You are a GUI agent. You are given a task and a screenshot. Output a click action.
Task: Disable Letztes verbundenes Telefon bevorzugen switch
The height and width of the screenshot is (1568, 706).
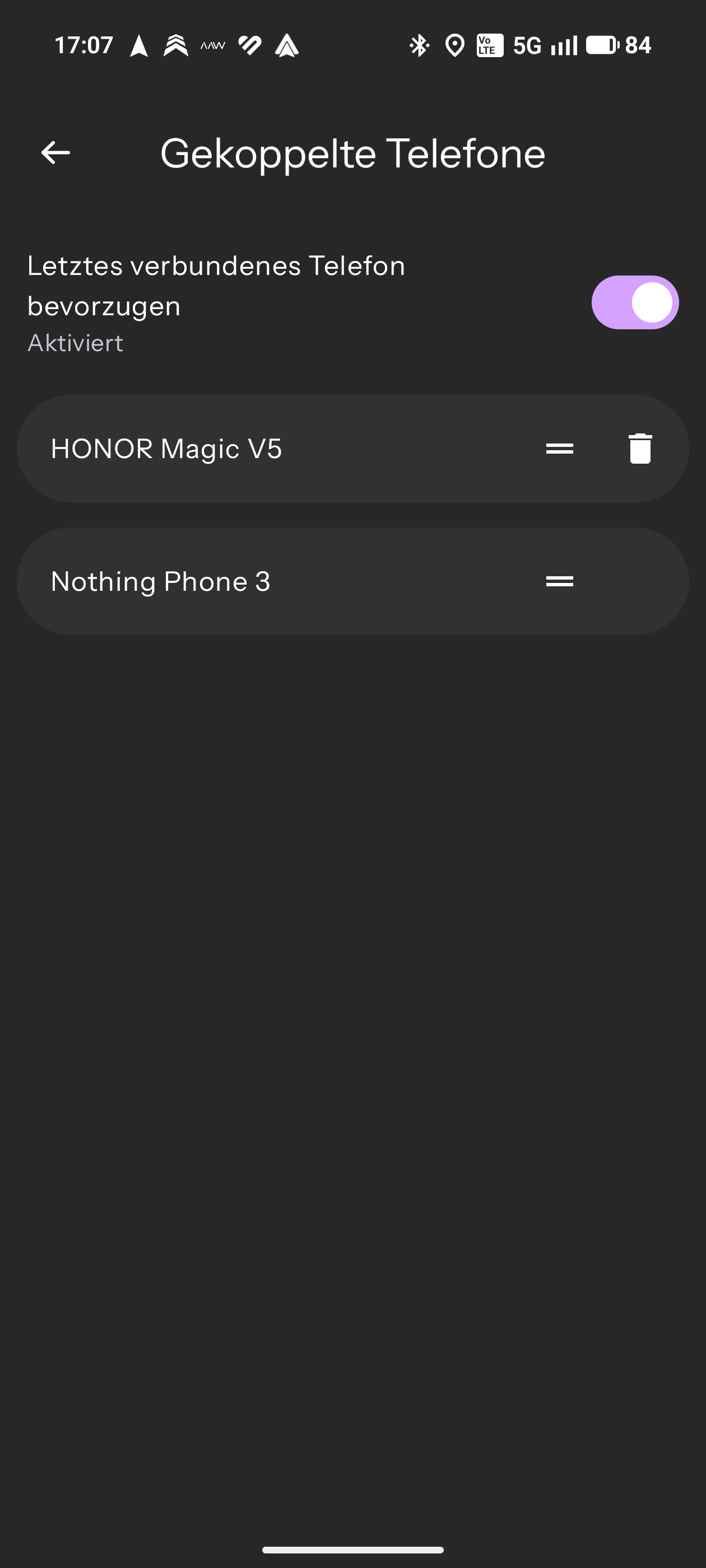point(634,302)
